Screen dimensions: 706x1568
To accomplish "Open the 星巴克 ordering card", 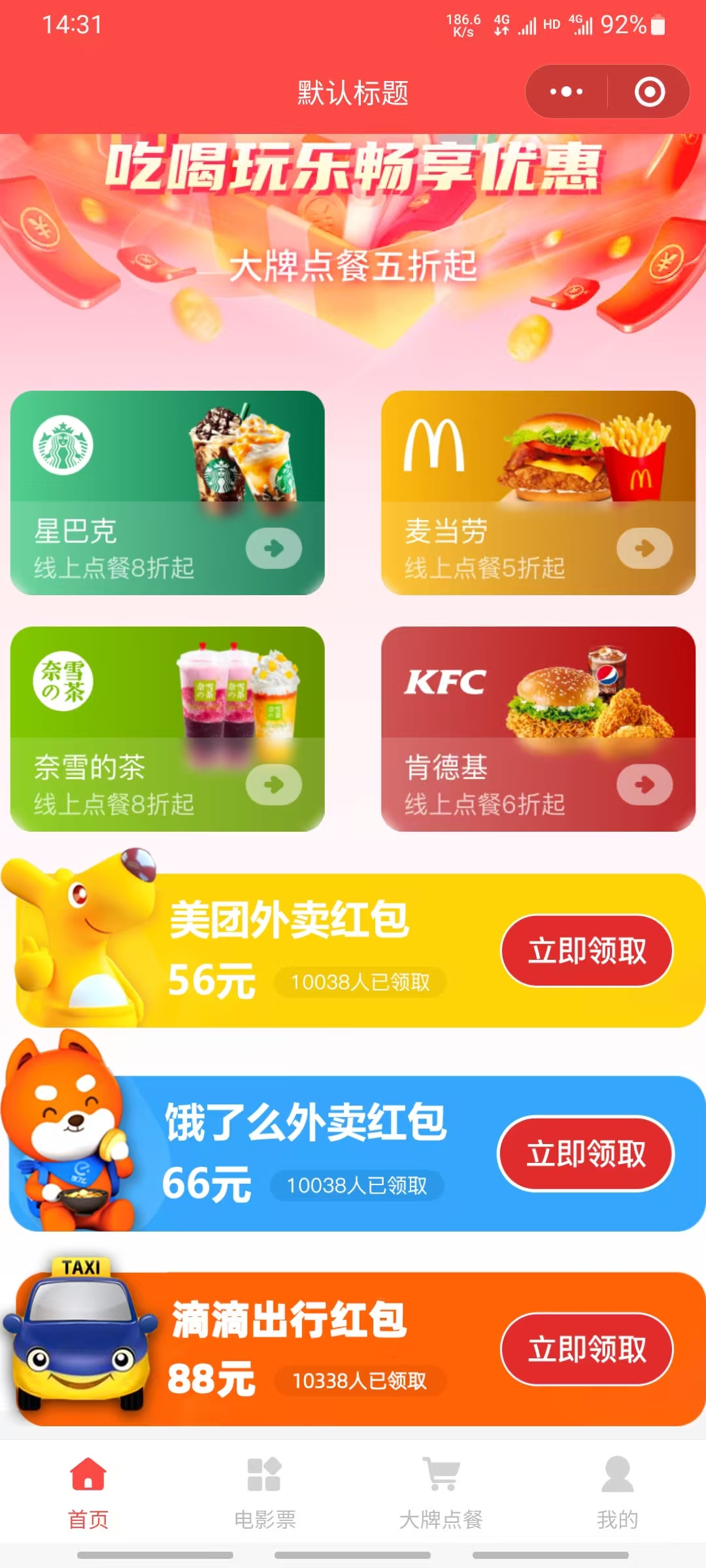I will tap(167, 493).
